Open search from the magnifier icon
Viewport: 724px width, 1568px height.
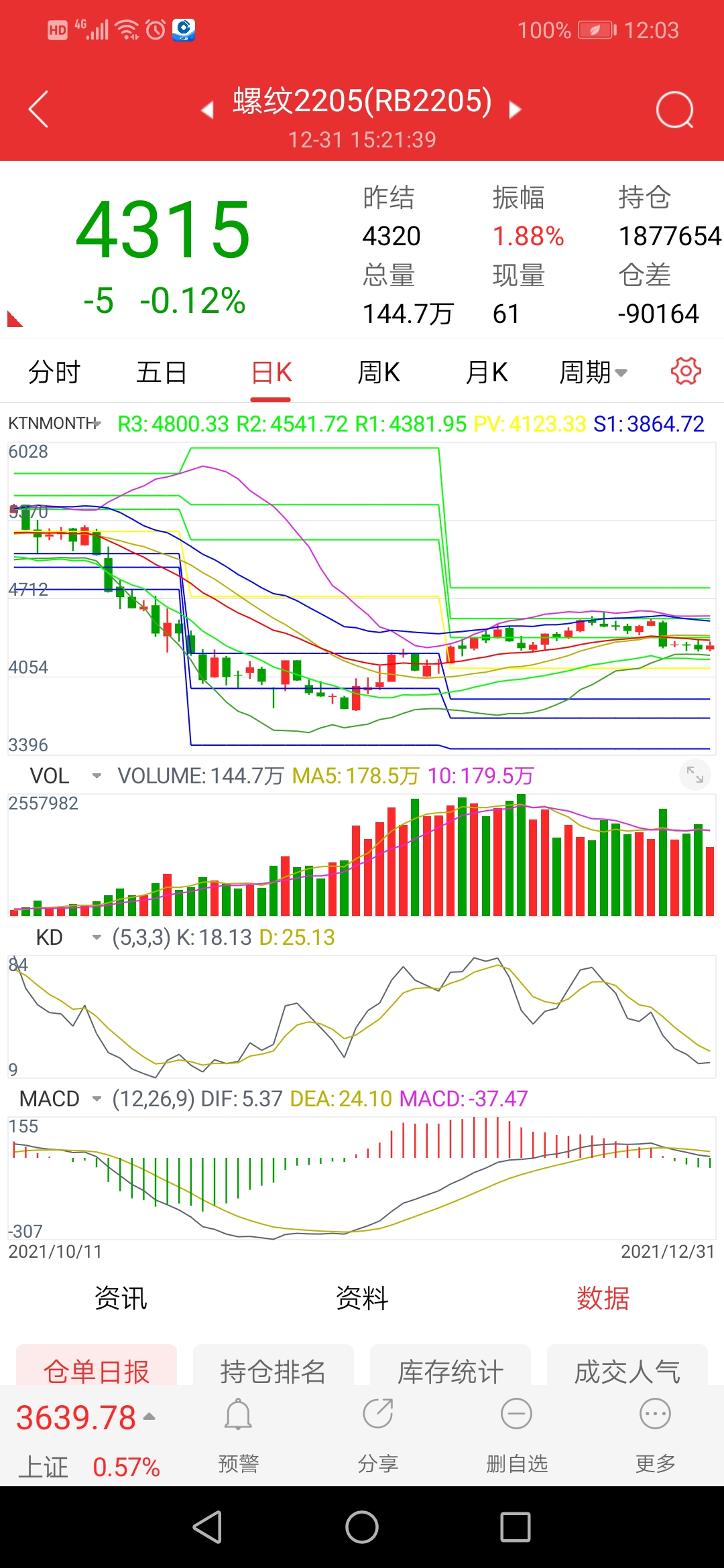tap(674, 110)
